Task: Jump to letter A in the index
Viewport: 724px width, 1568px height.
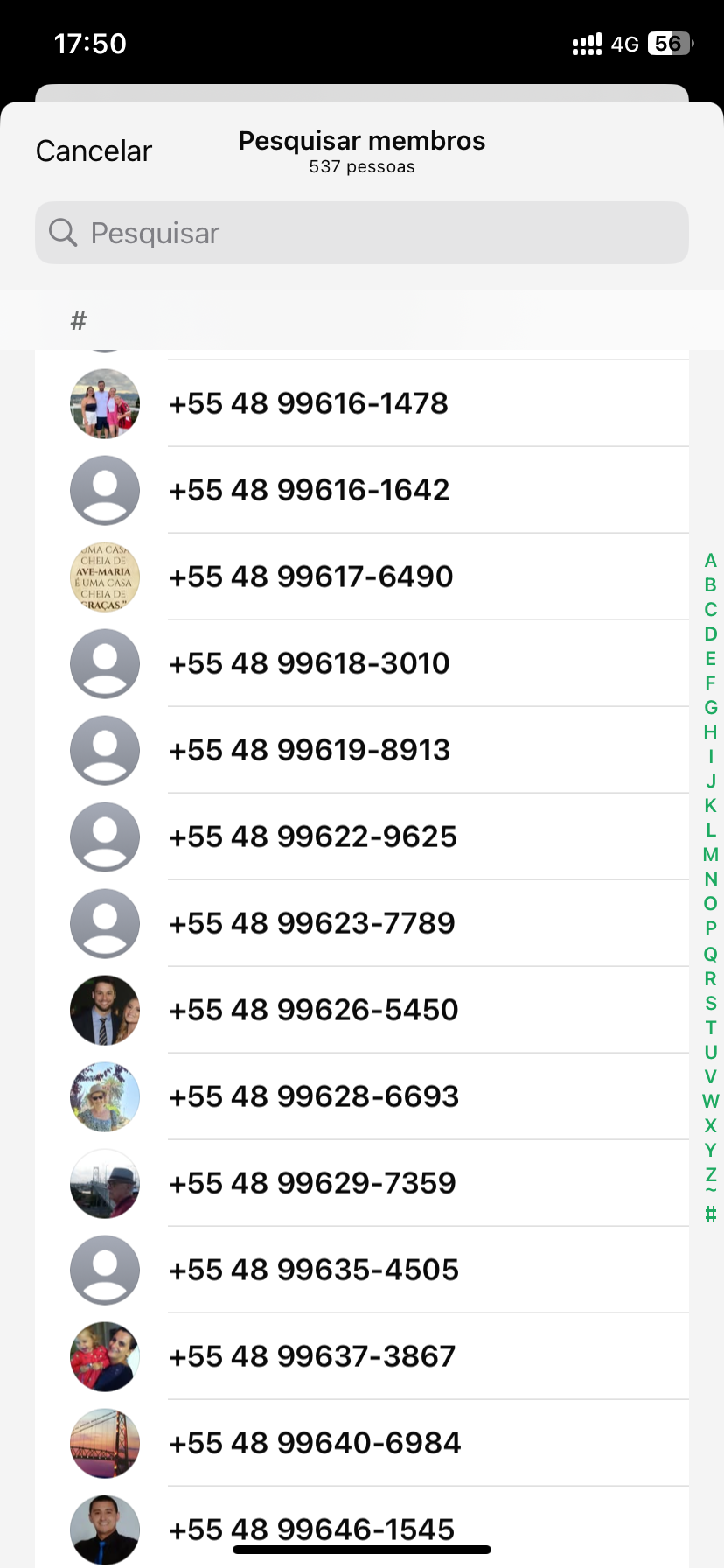Action: tap(710, 561)
